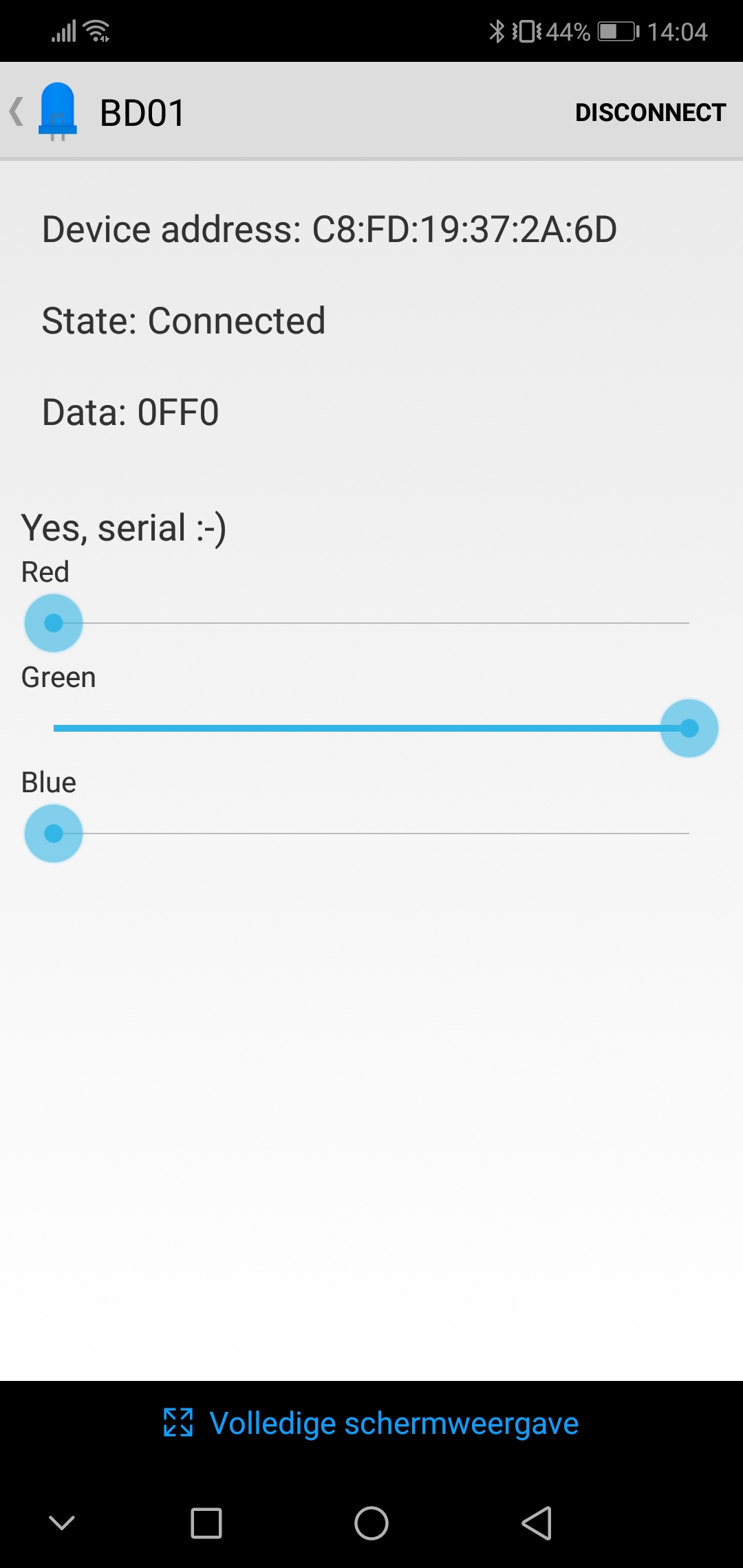This screenshot has height=1568, width=743.
Task: Tap the Blue slider handle
Action: (x=54, y=834)
